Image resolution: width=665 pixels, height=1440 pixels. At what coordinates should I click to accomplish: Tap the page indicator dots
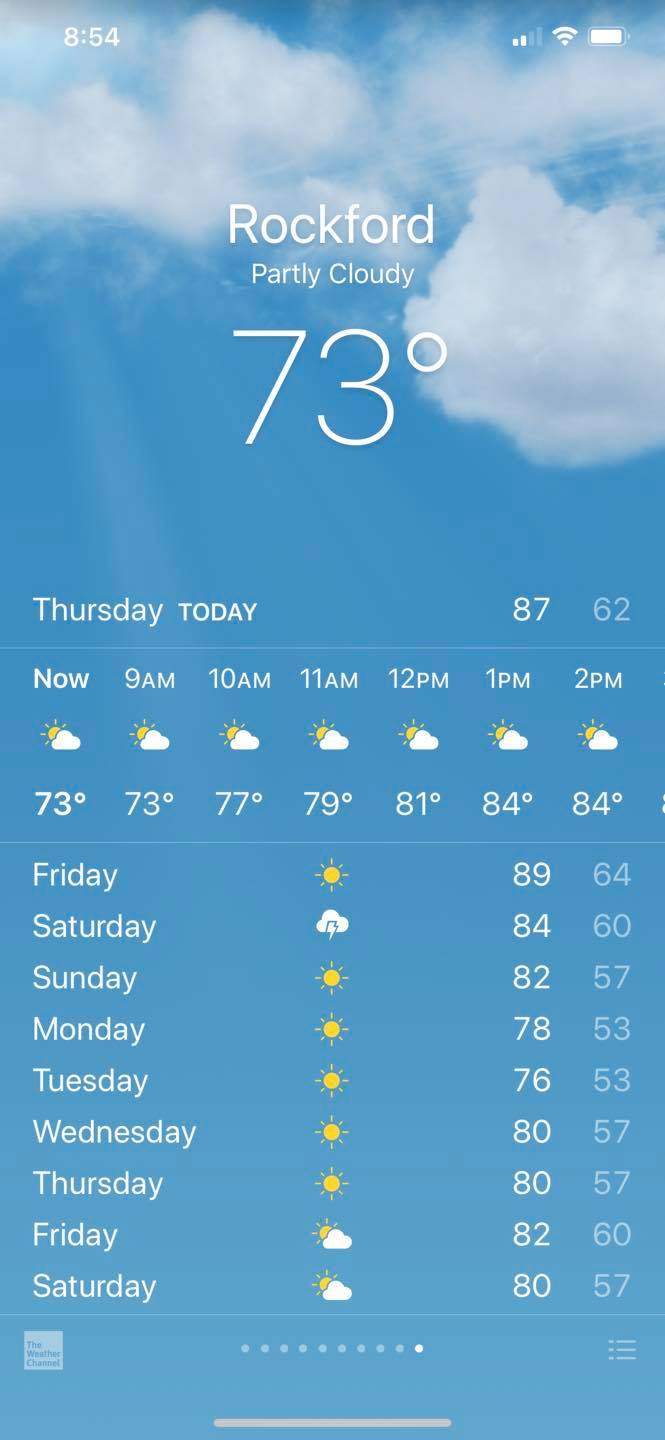pos(332,1349)
